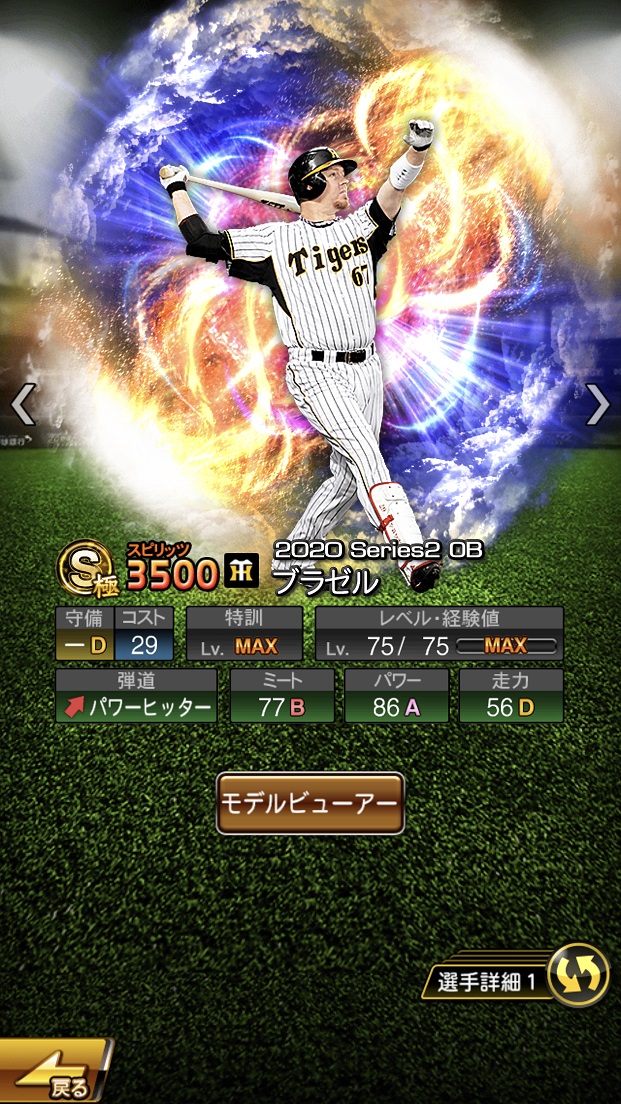Show the previous player card
The image size is (621, 1104).
click(x=22, y=404)
